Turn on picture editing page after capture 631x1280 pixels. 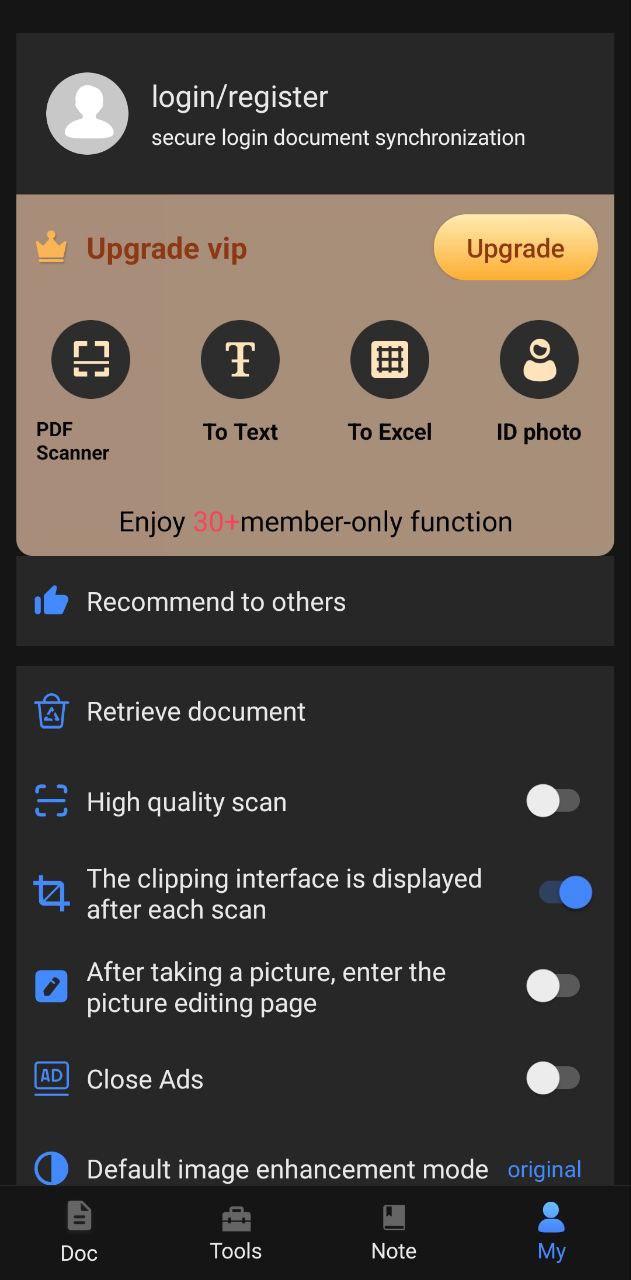point(554,986)
